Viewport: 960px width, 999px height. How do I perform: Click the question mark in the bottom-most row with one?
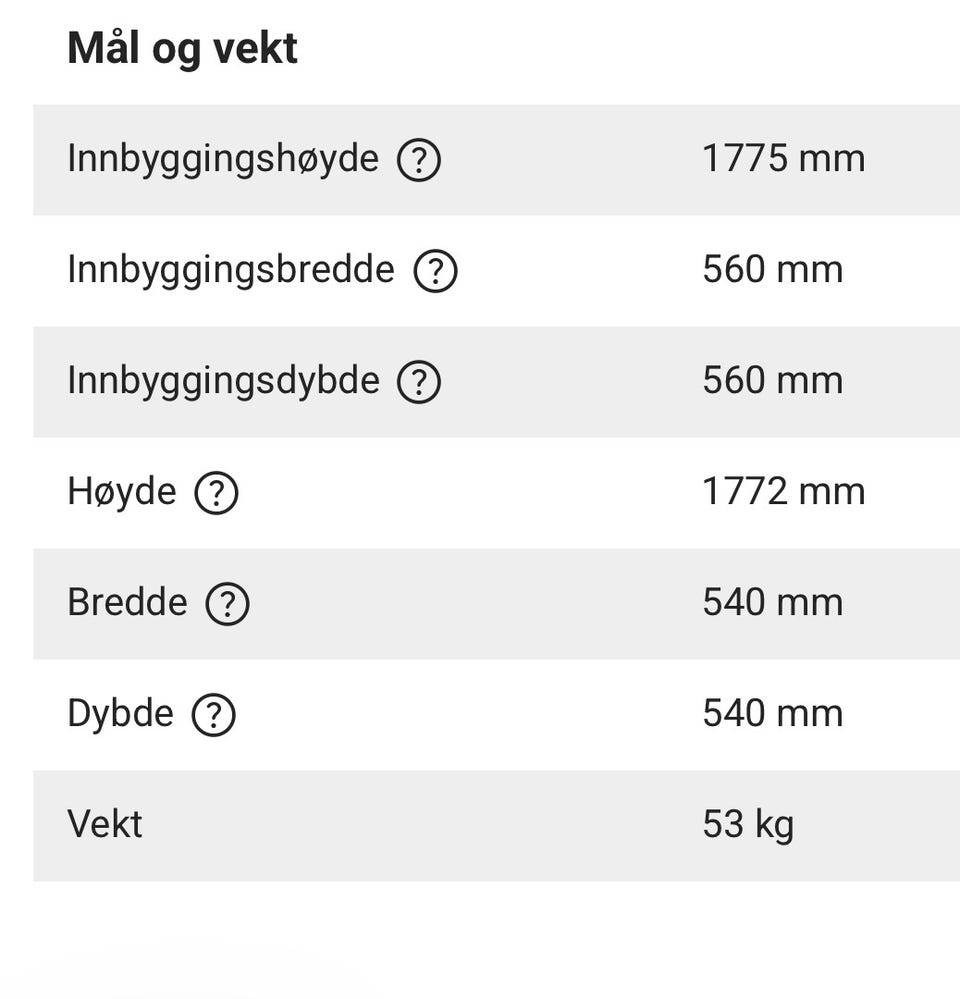[x=212, y=714]
